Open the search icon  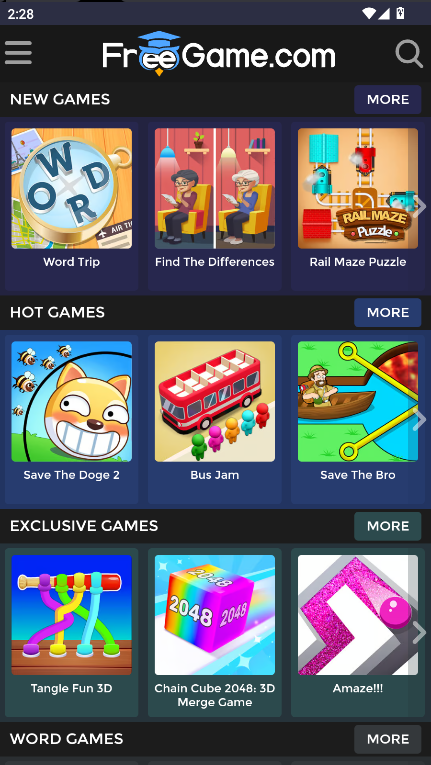pos(409,53)
